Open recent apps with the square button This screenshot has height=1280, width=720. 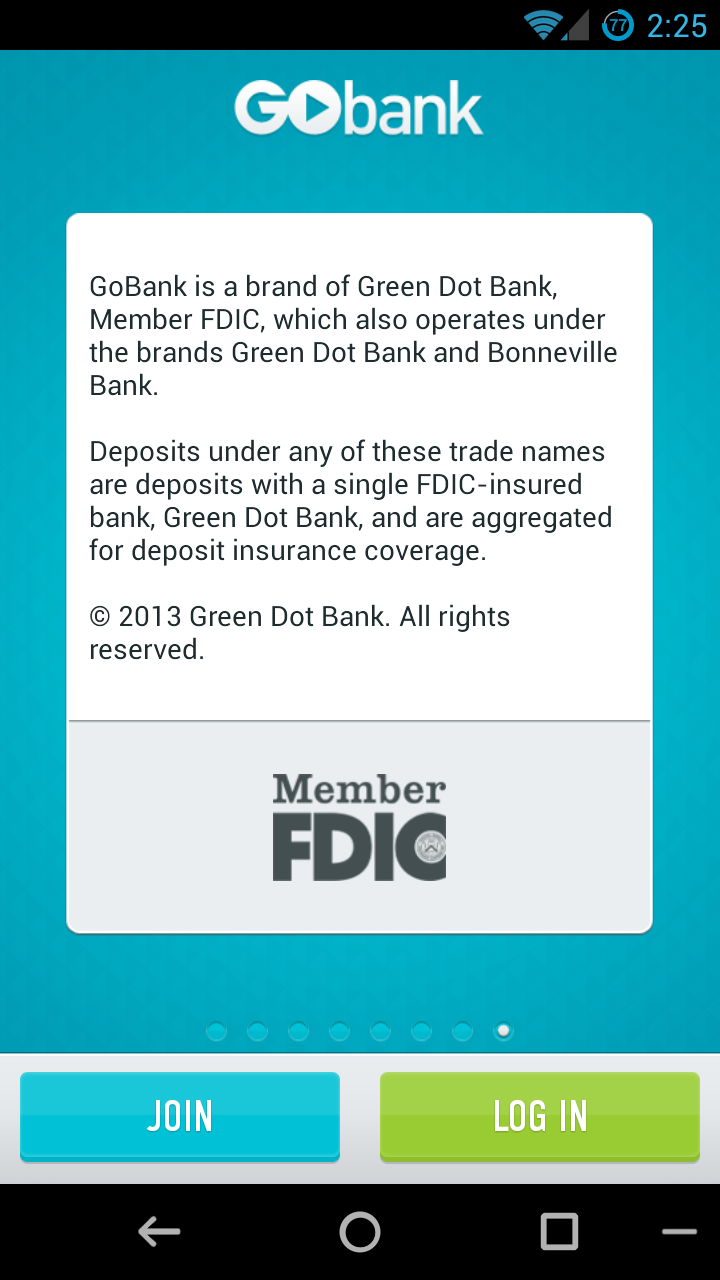(x=559, y=1231)
